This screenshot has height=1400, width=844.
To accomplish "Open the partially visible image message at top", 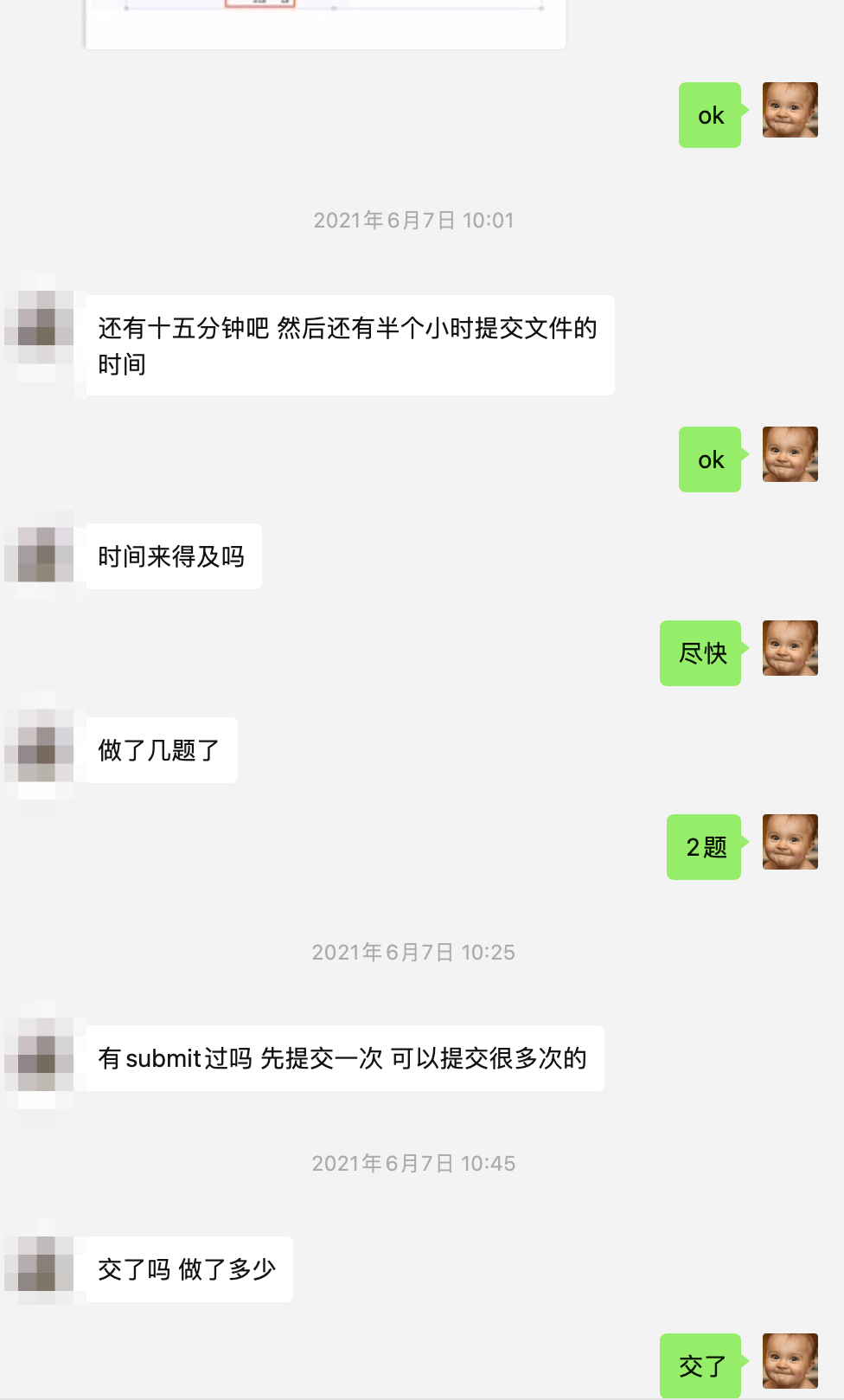I will pyautogui.click(x=325, y=23).
